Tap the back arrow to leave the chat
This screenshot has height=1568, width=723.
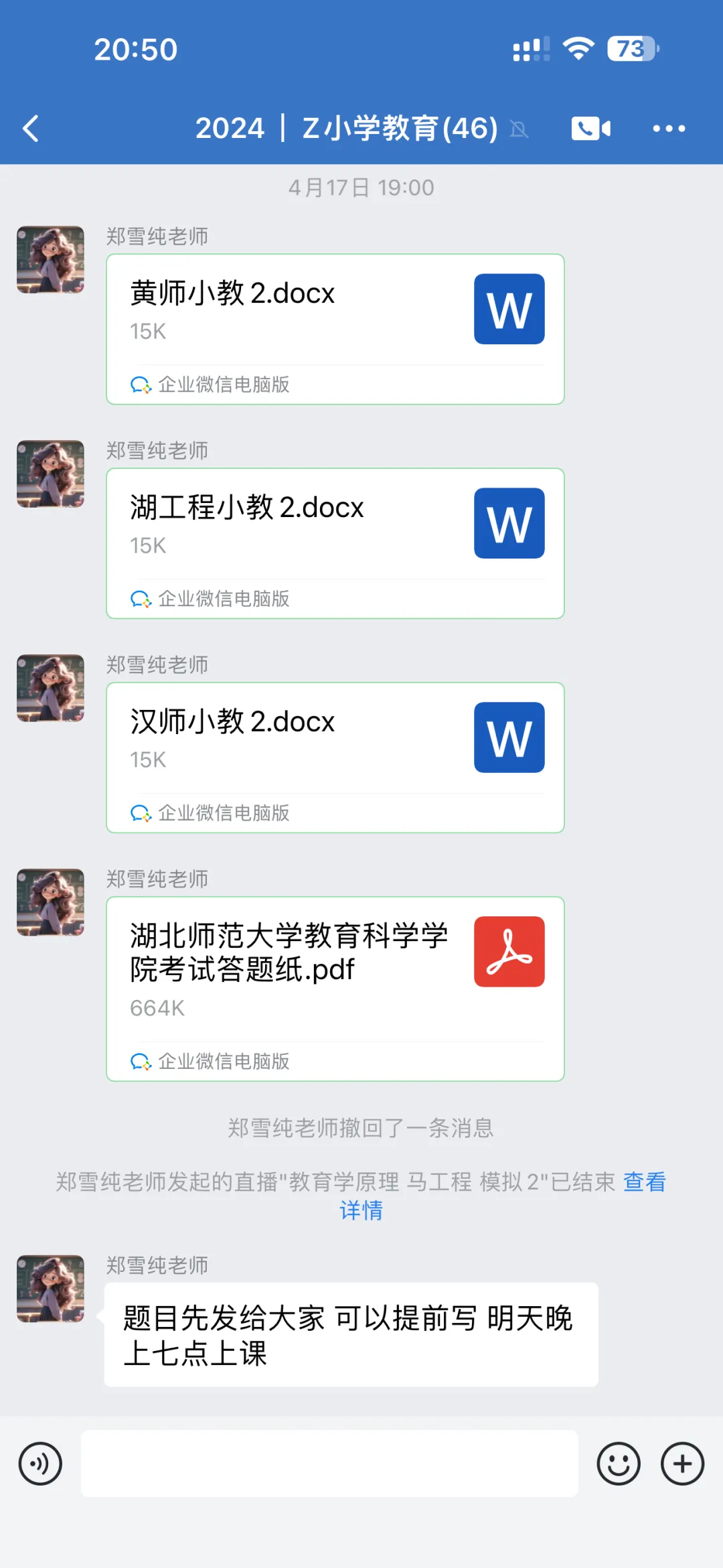tap(30, 128)
